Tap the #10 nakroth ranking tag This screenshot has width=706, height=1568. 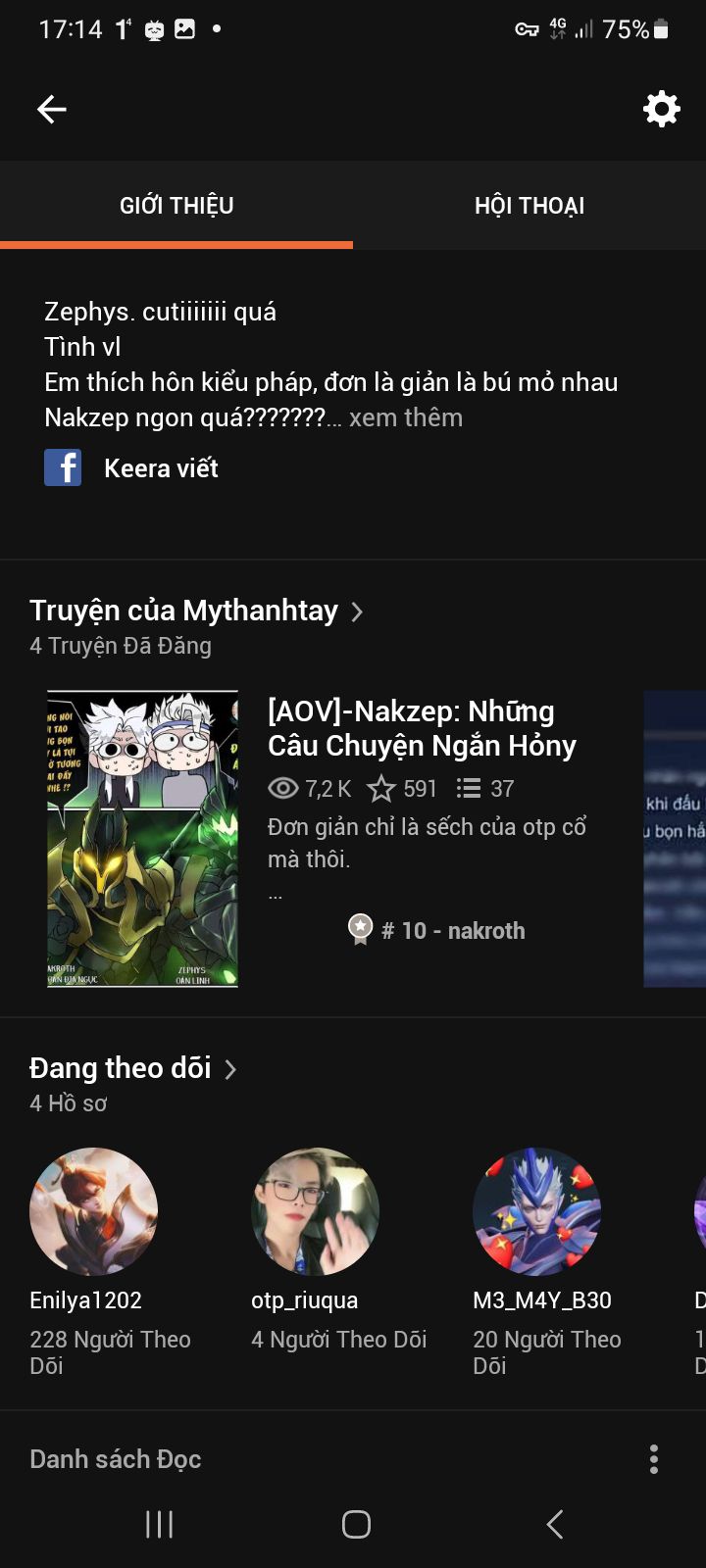pyautogui.click(x=437, y=930)
